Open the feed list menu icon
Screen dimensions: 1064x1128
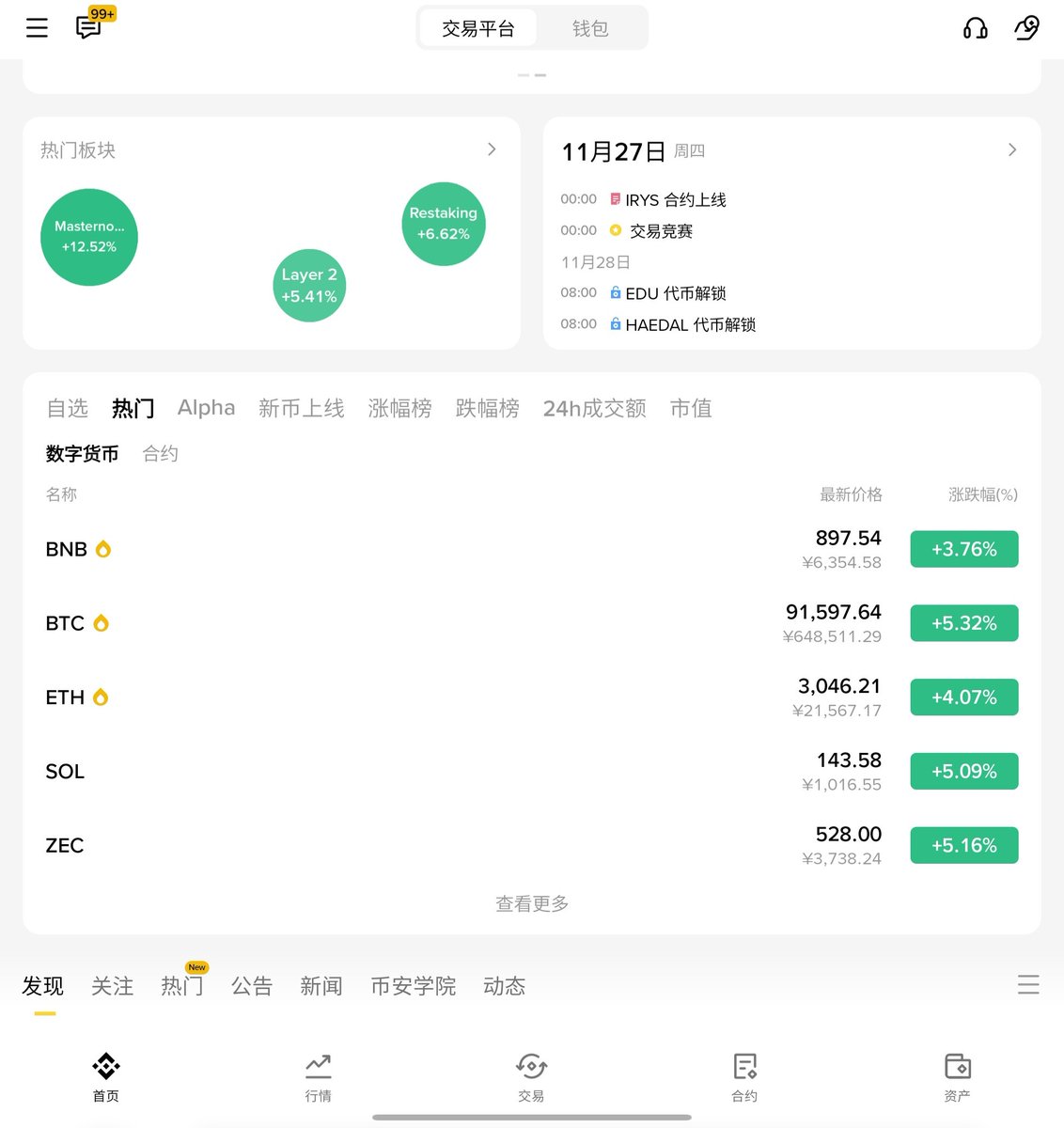pos(1028,984)
